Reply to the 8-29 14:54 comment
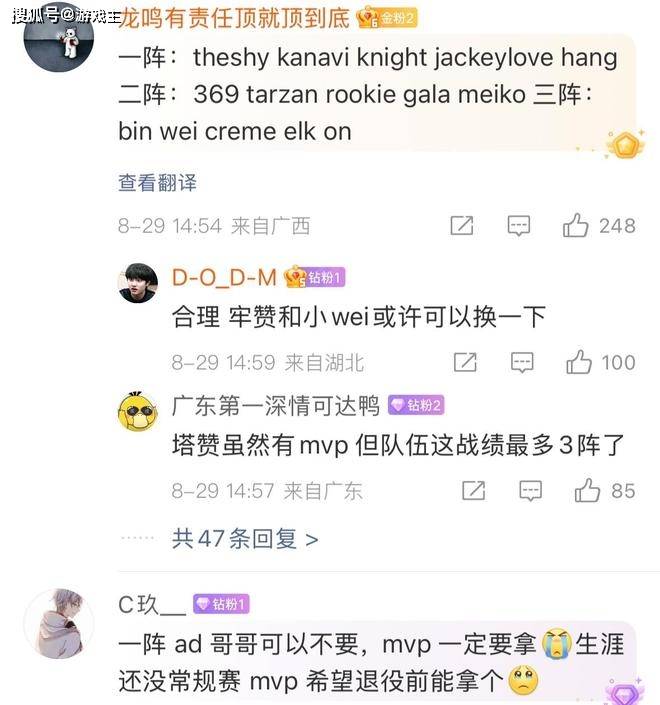 point(518,226)
